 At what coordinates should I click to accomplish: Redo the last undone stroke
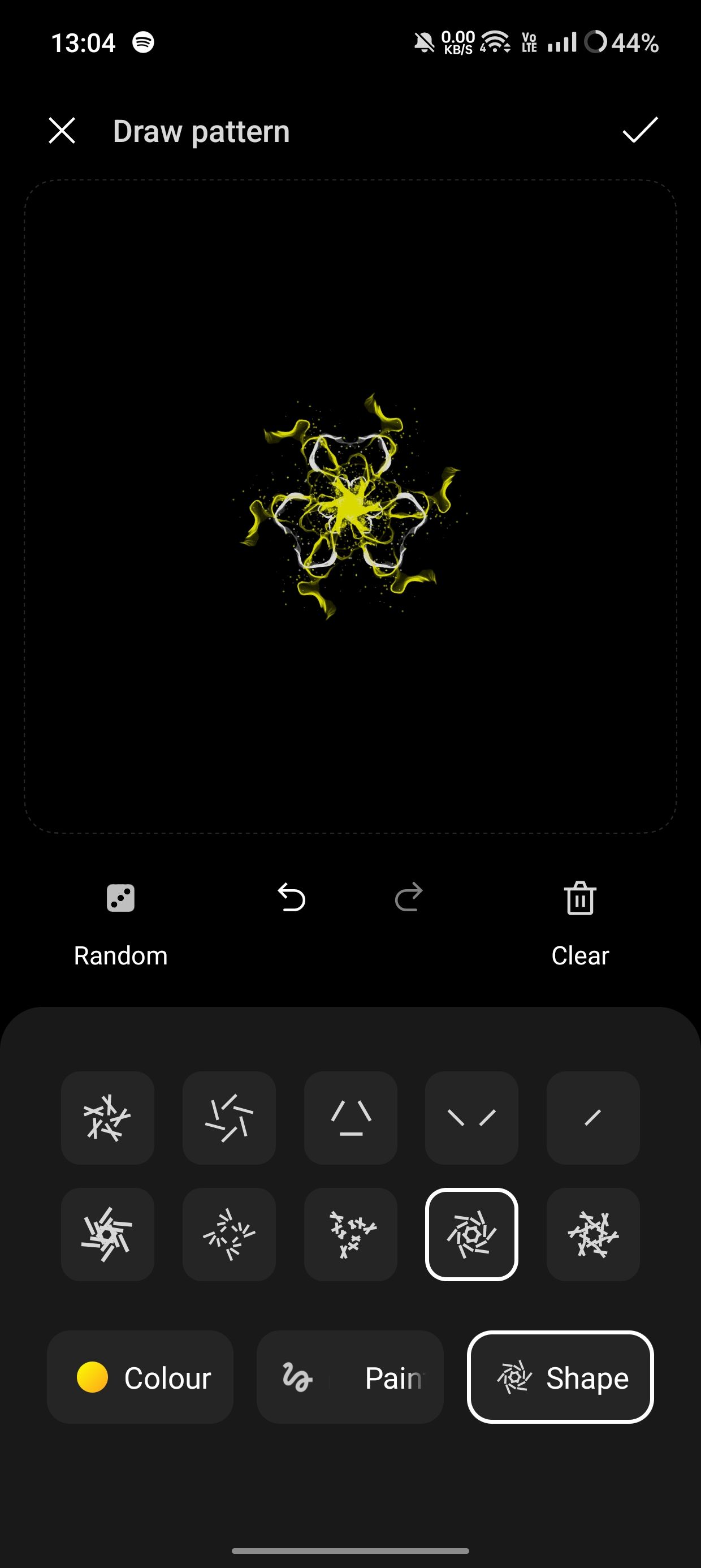pyautogui.click(x=408, y=898)
